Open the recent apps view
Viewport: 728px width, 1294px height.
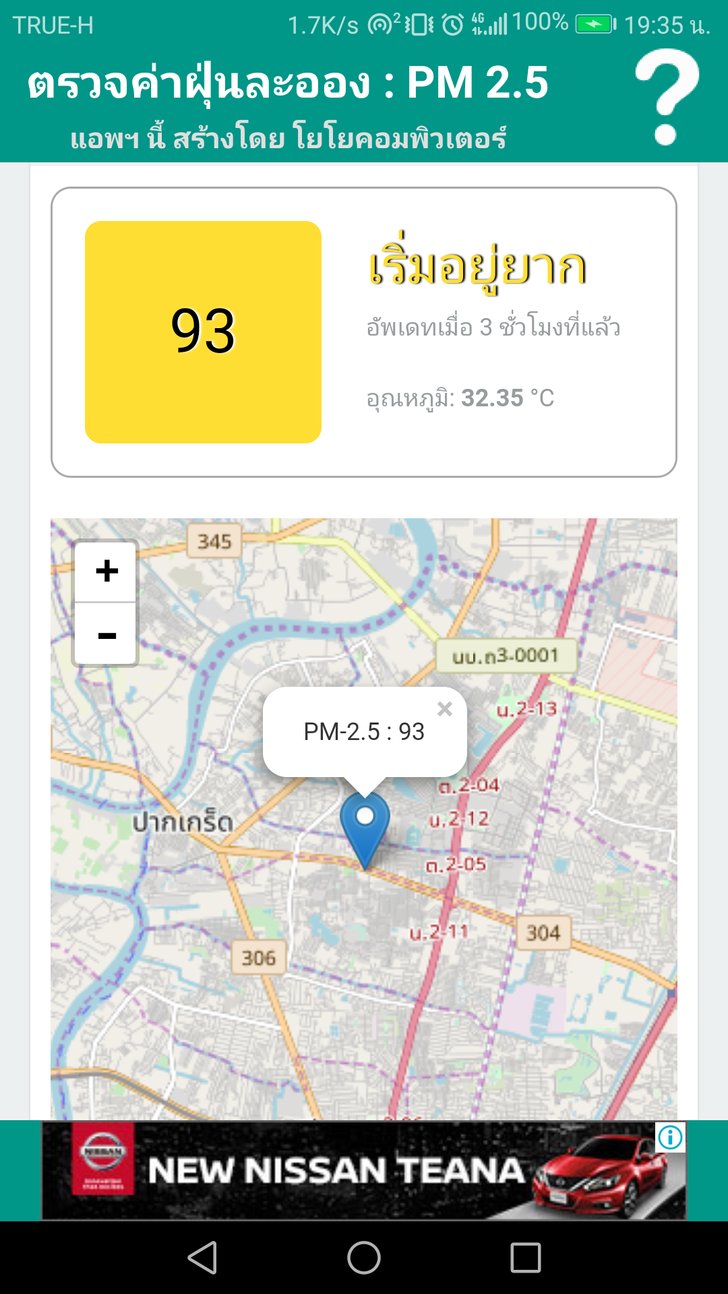click(525, 1257)
